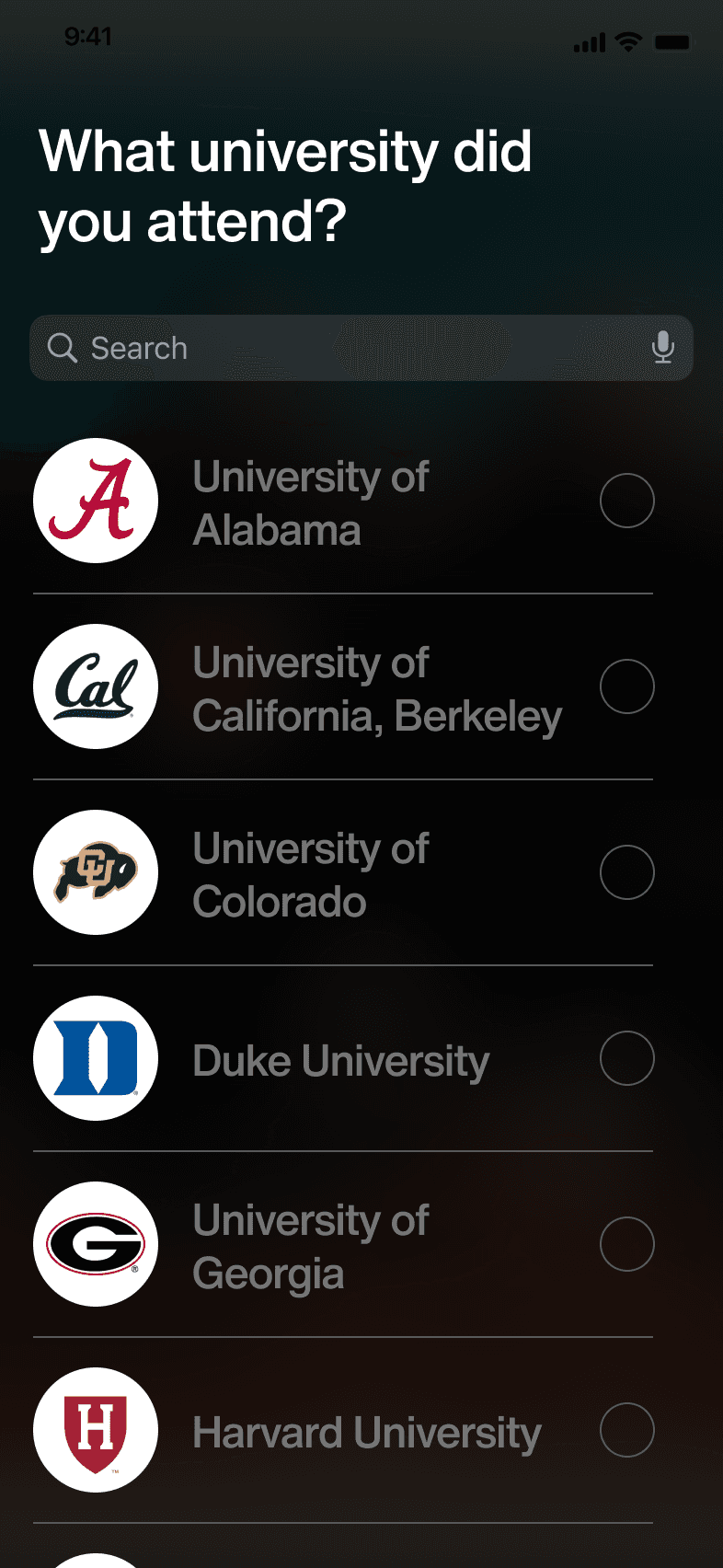Click the Cal Berkeley logo
The height and width of the screenshot is (1568, 723).
click(95, 686)
